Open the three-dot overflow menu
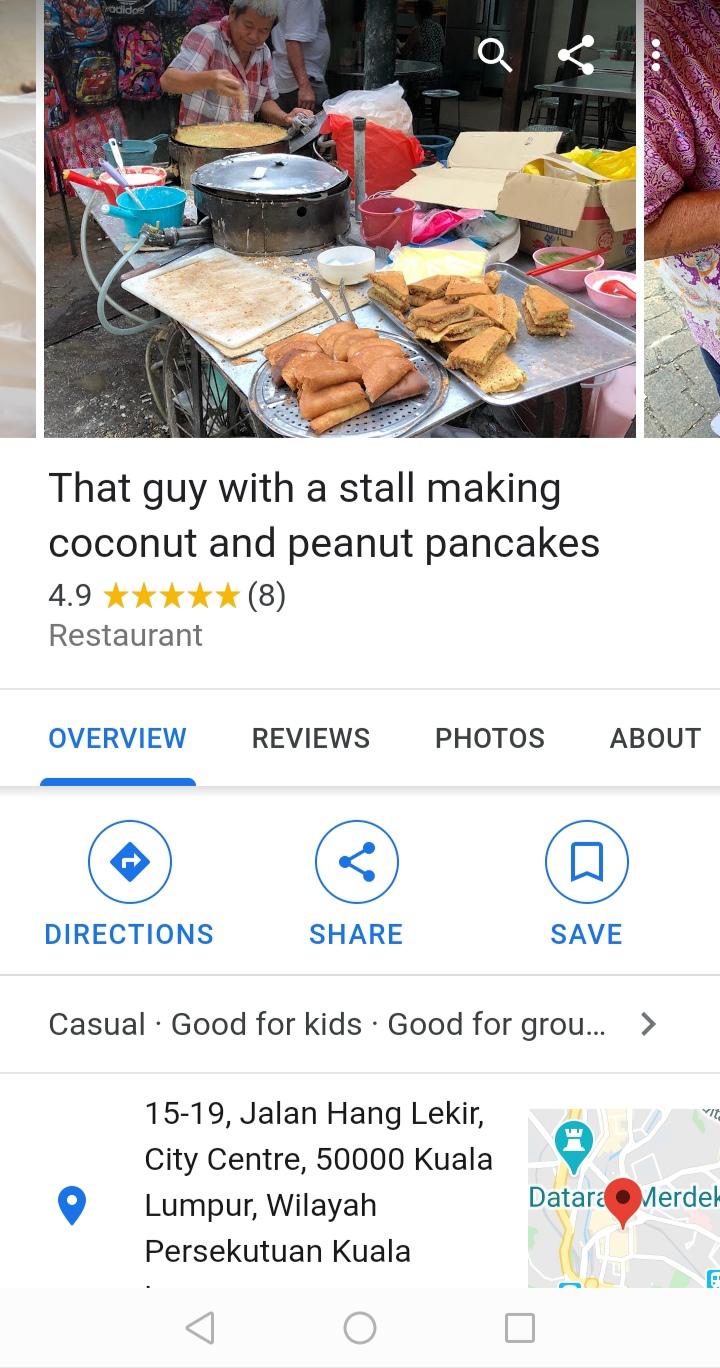This screenshot has width=720, height=1368. 657,56
